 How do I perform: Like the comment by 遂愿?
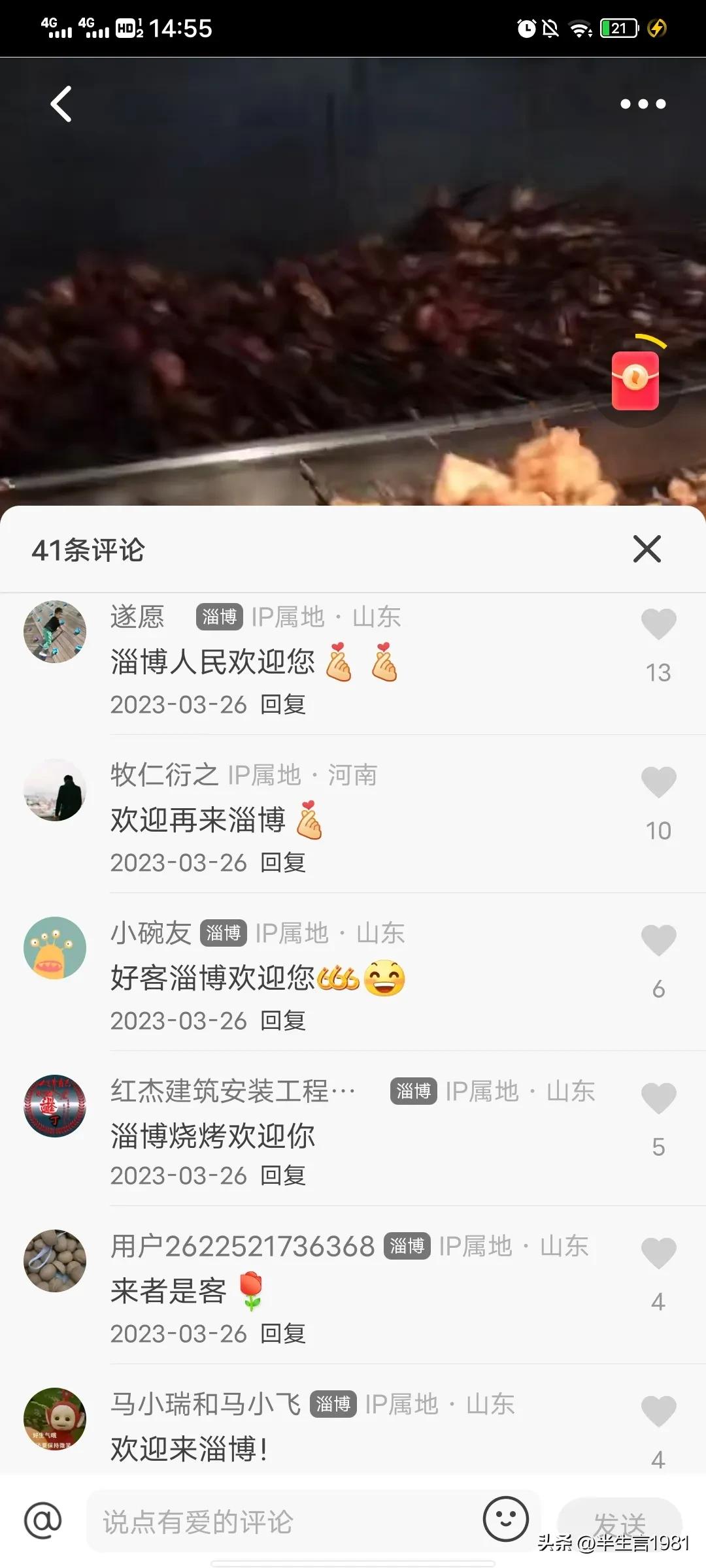(658, 624)
